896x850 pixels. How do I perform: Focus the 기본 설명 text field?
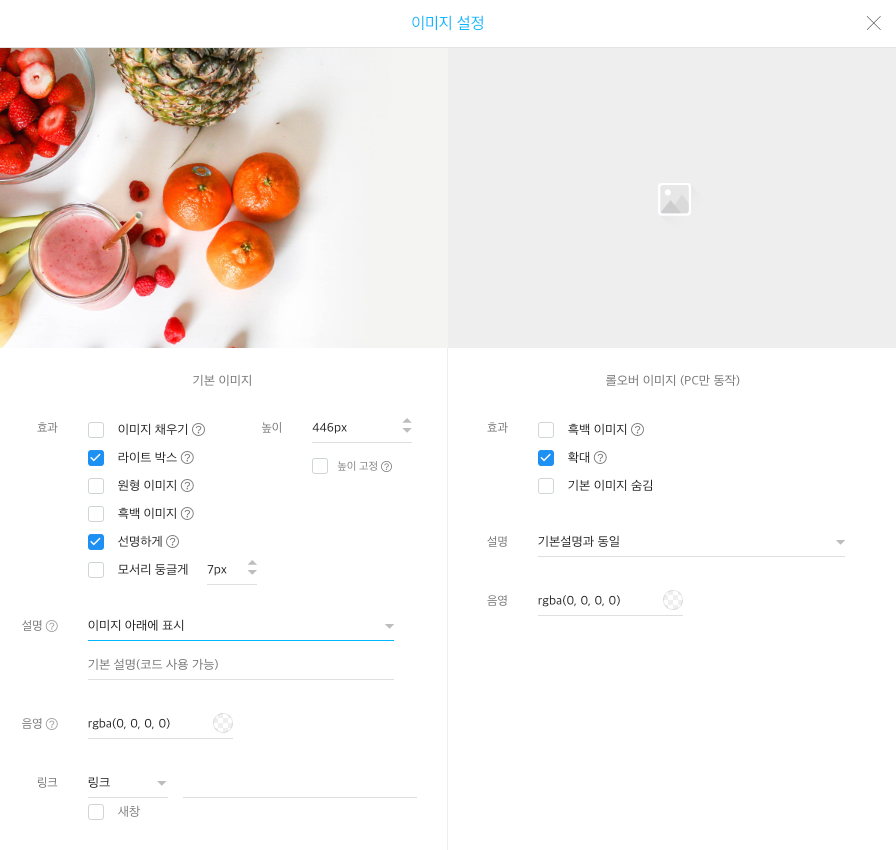pyautogui.click(x=240, y=665)
